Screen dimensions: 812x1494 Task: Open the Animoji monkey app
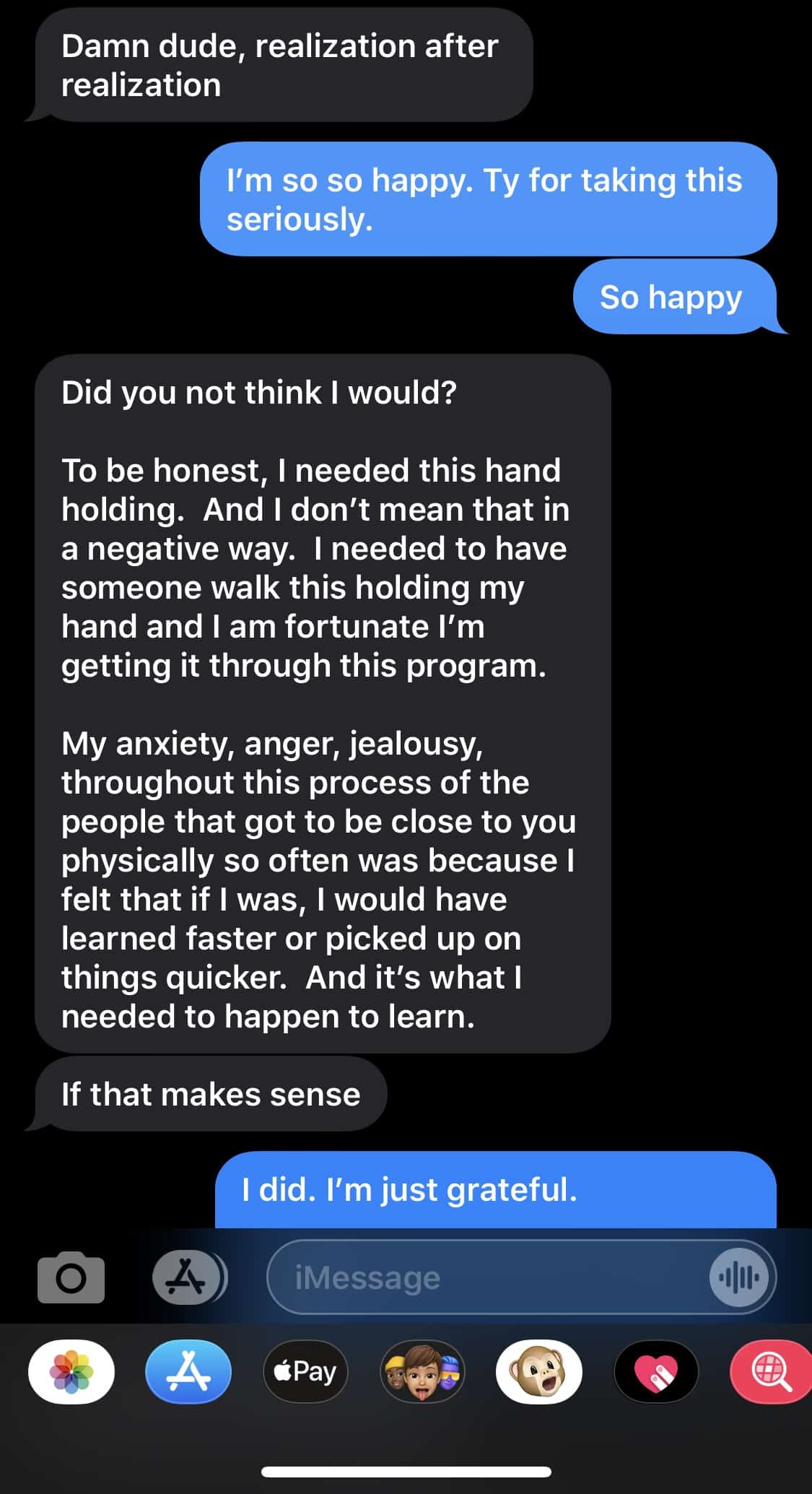[539, 1371]
